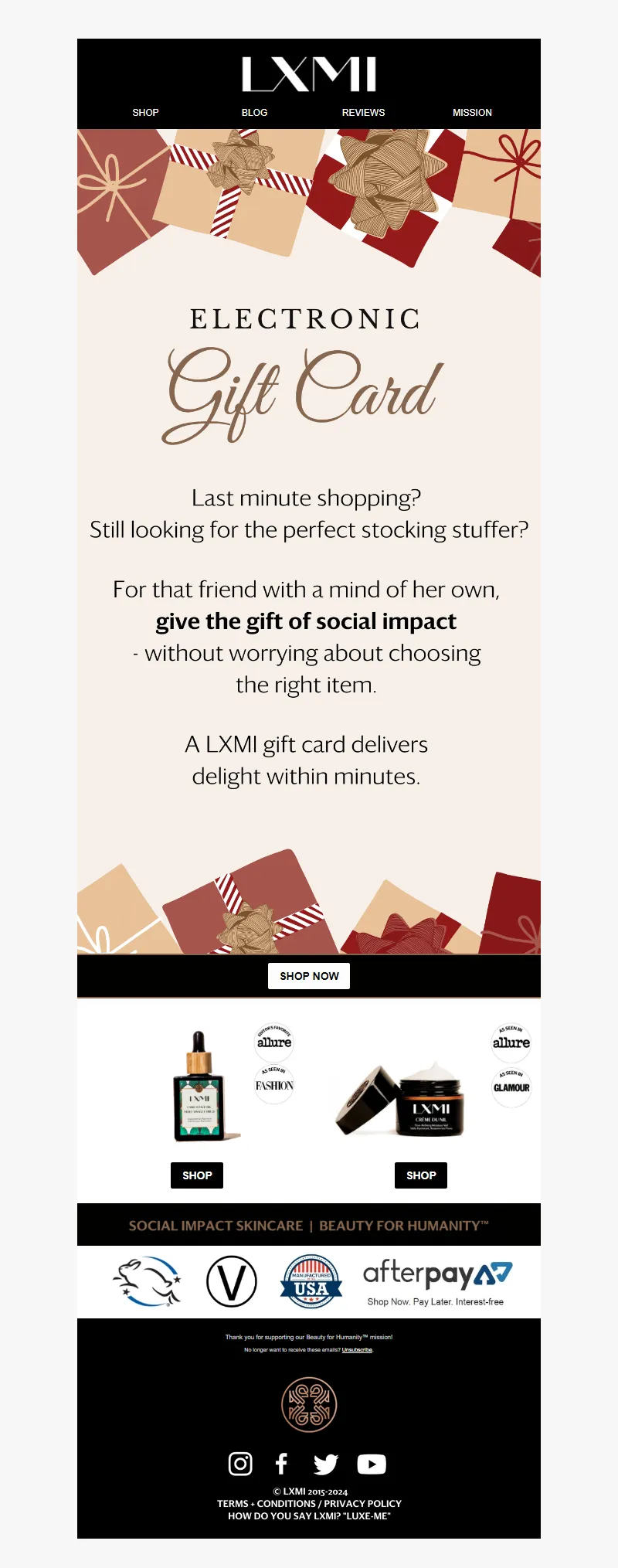
Task: Shop the face oil dropper bottle
Action: point(197,1175)
